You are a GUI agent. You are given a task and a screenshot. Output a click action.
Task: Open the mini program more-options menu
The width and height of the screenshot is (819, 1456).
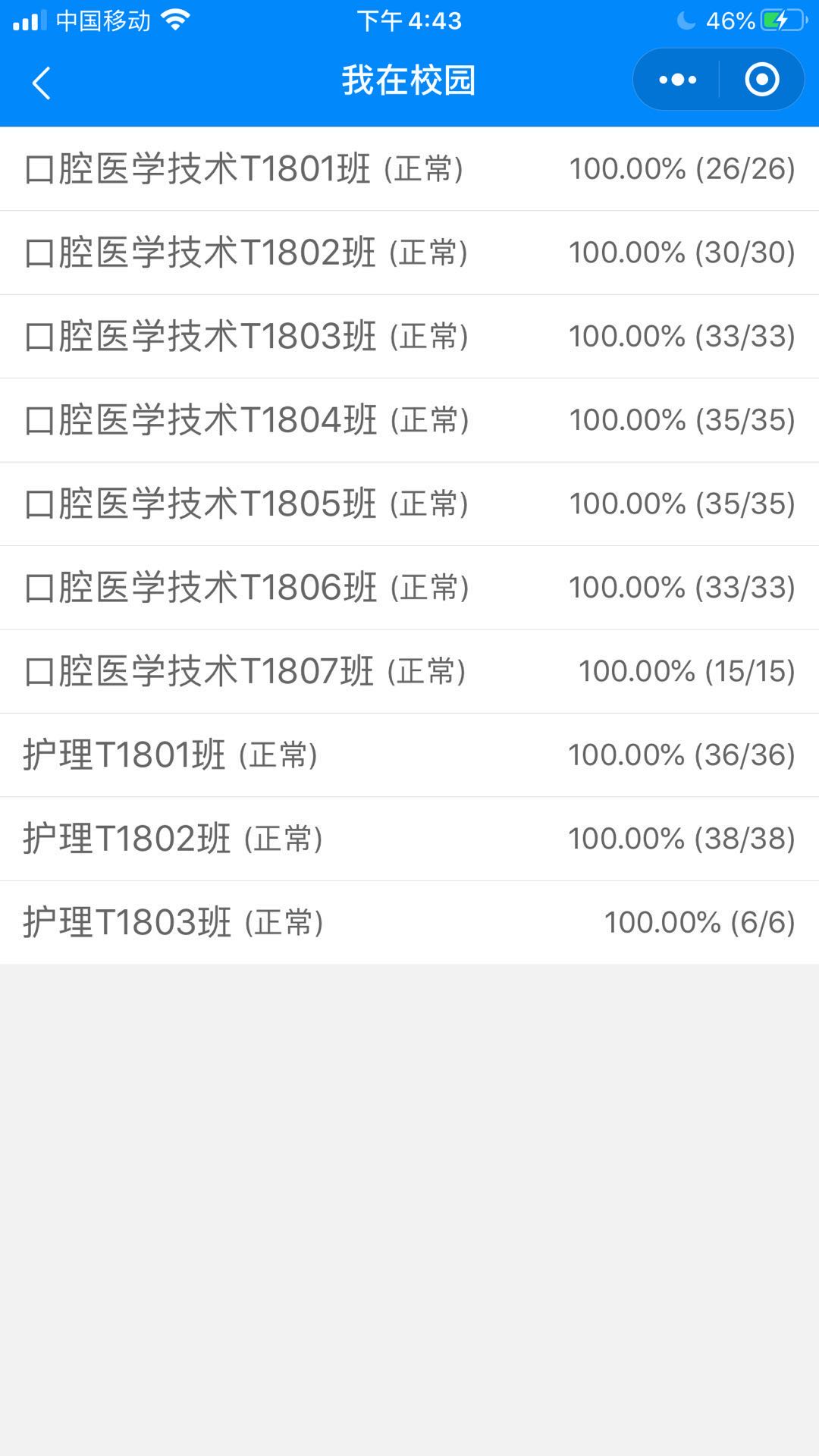coord(677,80)
